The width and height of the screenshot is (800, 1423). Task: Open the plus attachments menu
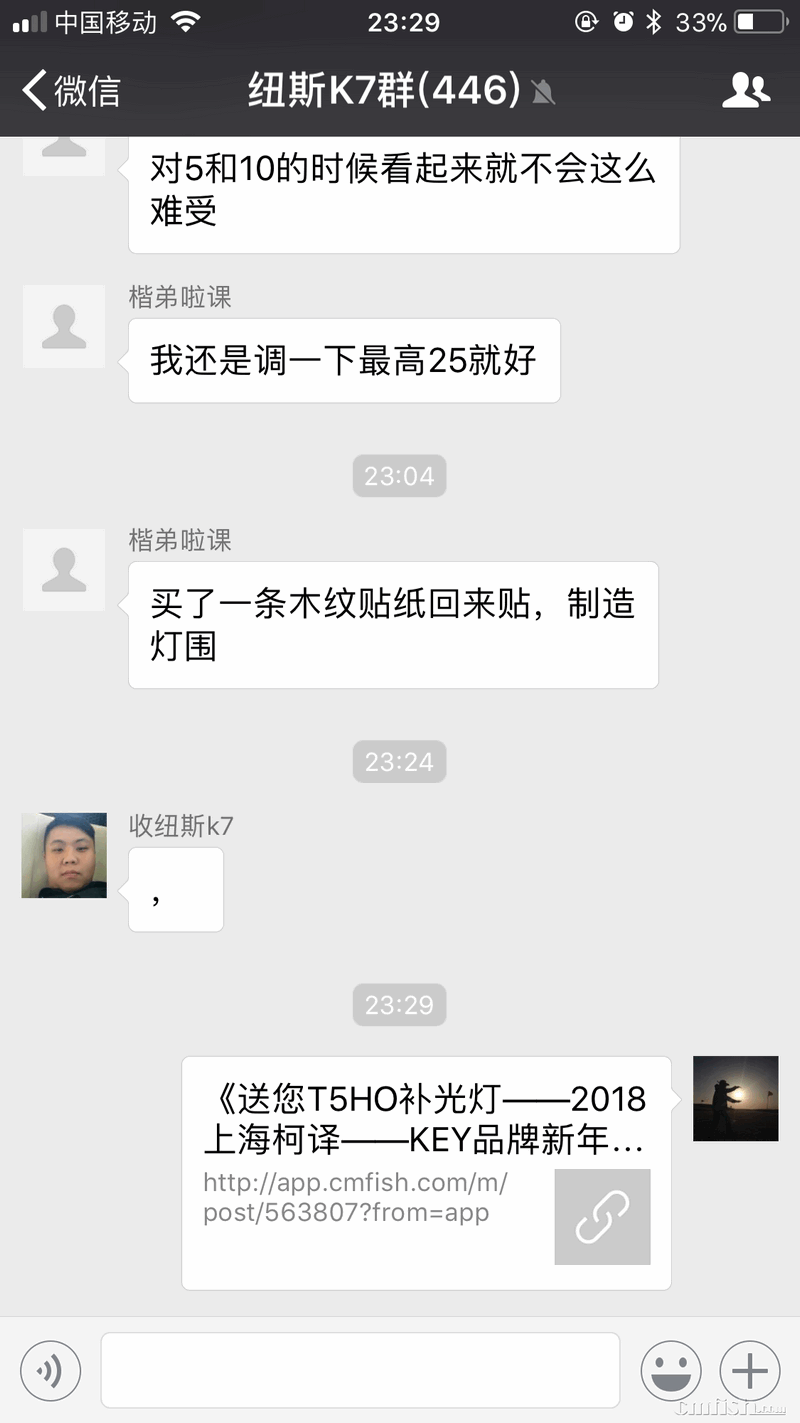click(749, 1370)
